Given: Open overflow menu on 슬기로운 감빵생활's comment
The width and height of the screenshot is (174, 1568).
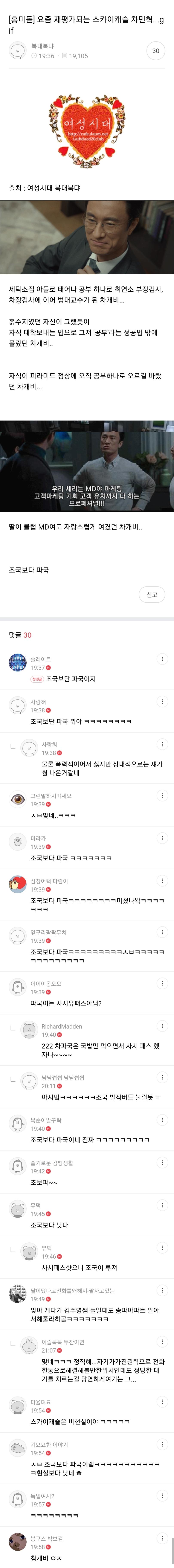Looking at the screenshot, I should click(162, 1163).
